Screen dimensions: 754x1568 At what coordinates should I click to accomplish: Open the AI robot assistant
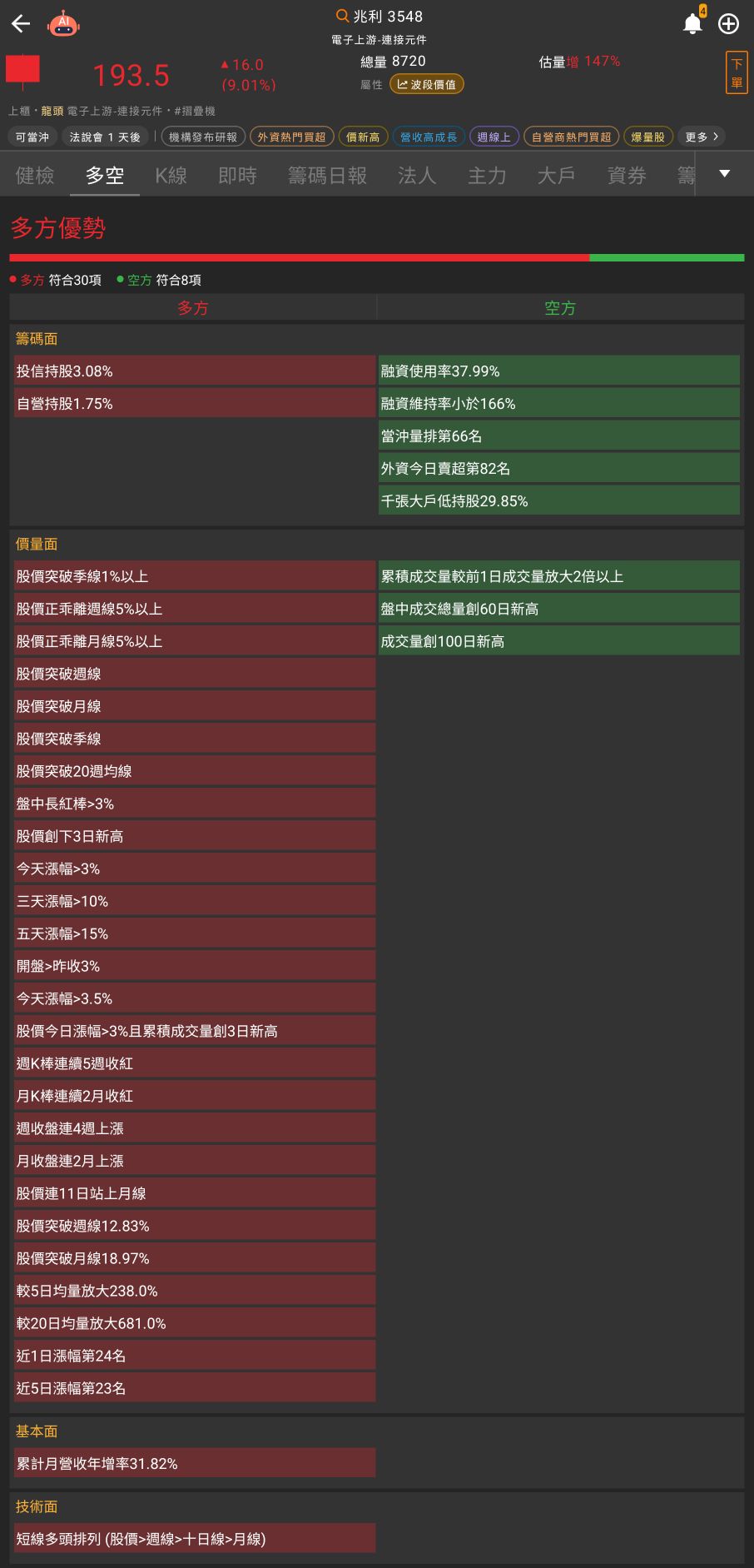(64, 24)
